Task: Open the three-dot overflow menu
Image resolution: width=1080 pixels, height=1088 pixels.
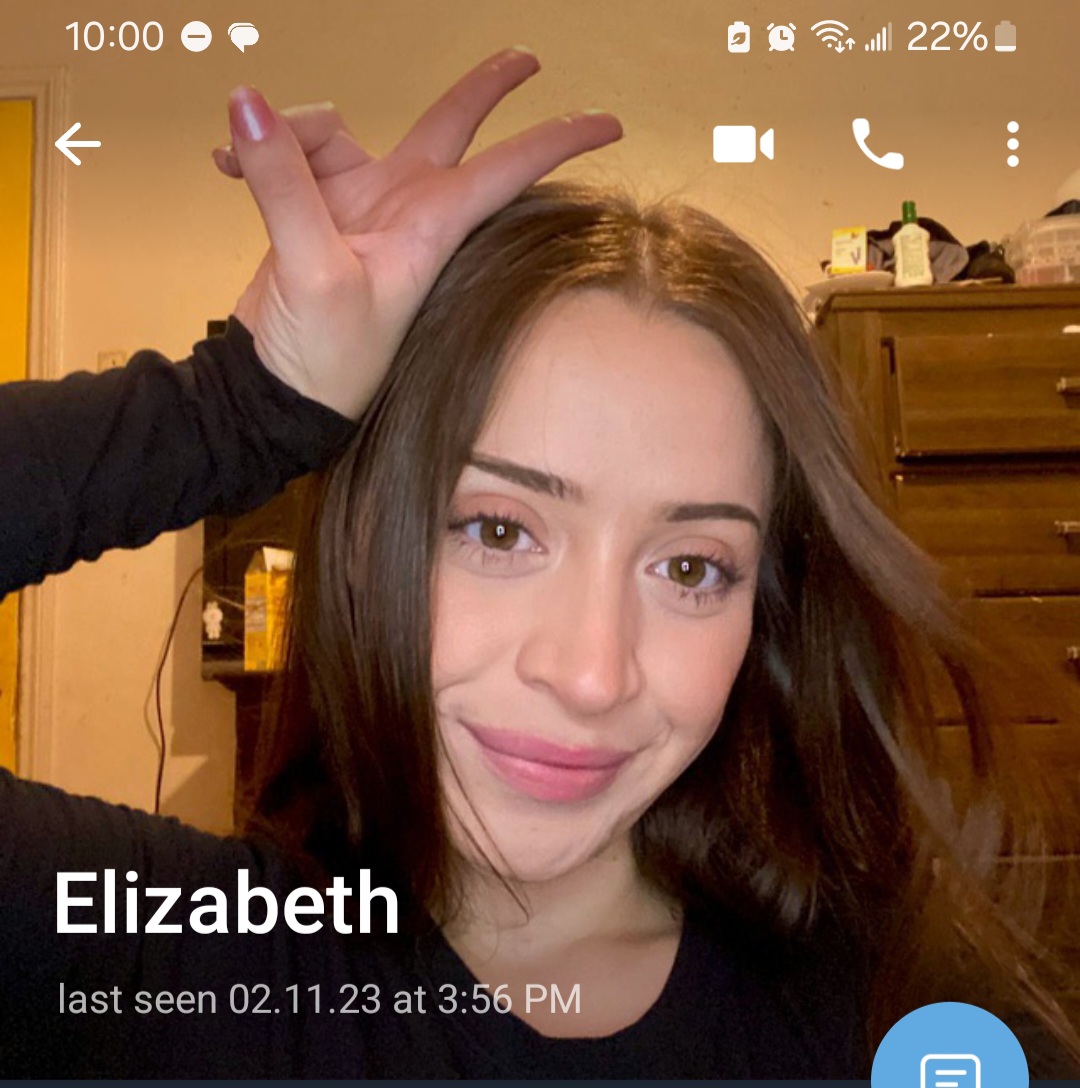Action: click(1012, 145)
